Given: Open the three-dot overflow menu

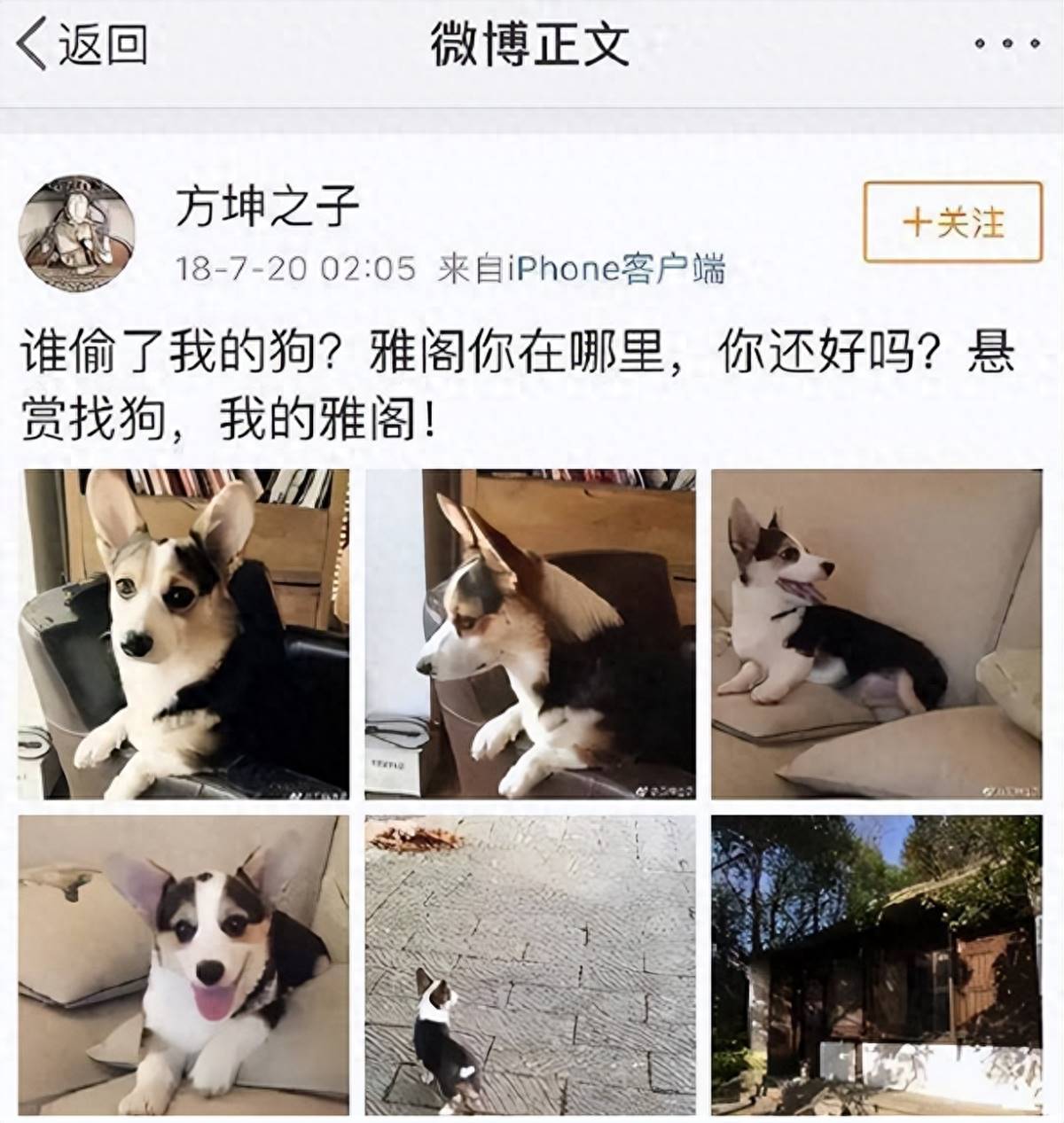Looking at the screenshot, I should click(x=1006, y=44).
